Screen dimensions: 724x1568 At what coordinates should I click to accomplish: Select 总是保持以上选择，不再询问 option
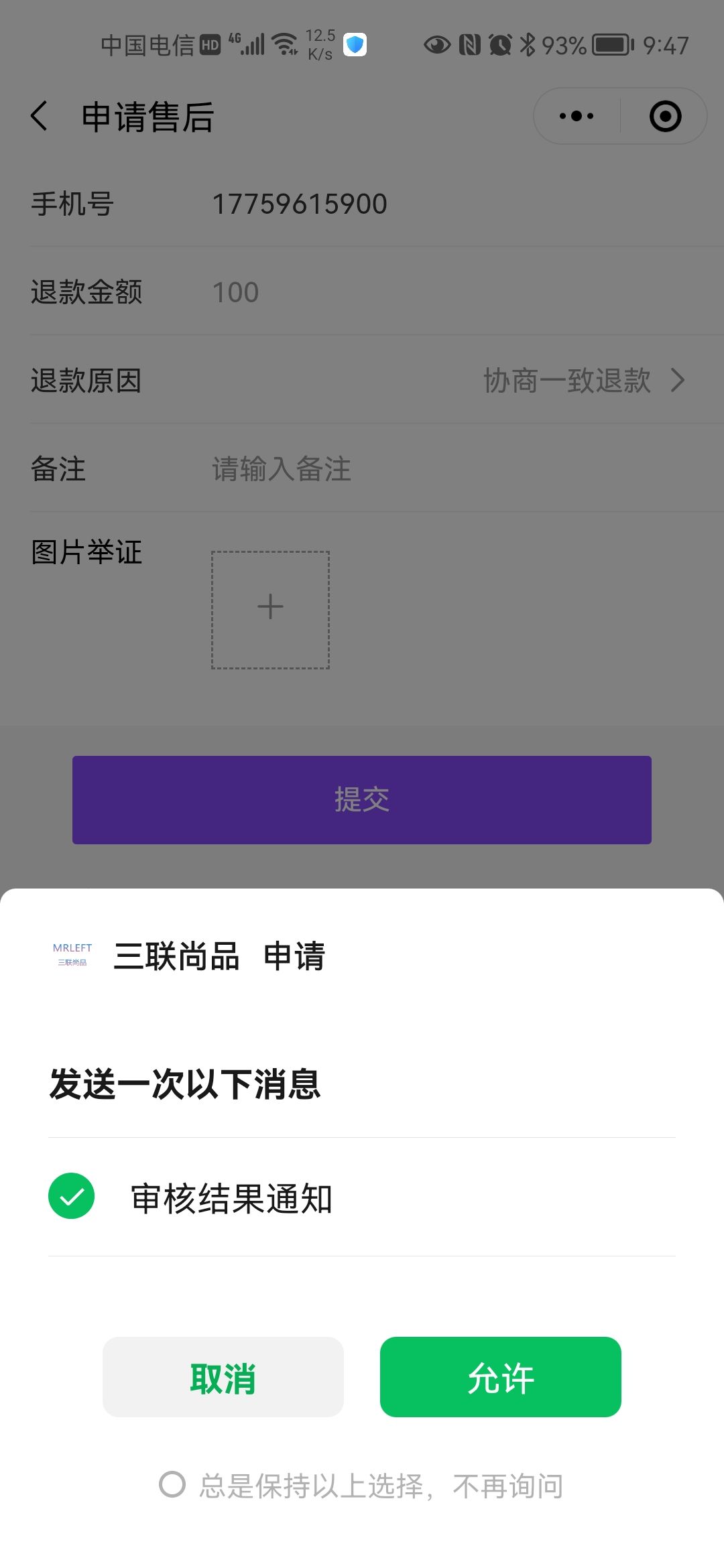click(172, 1484)
